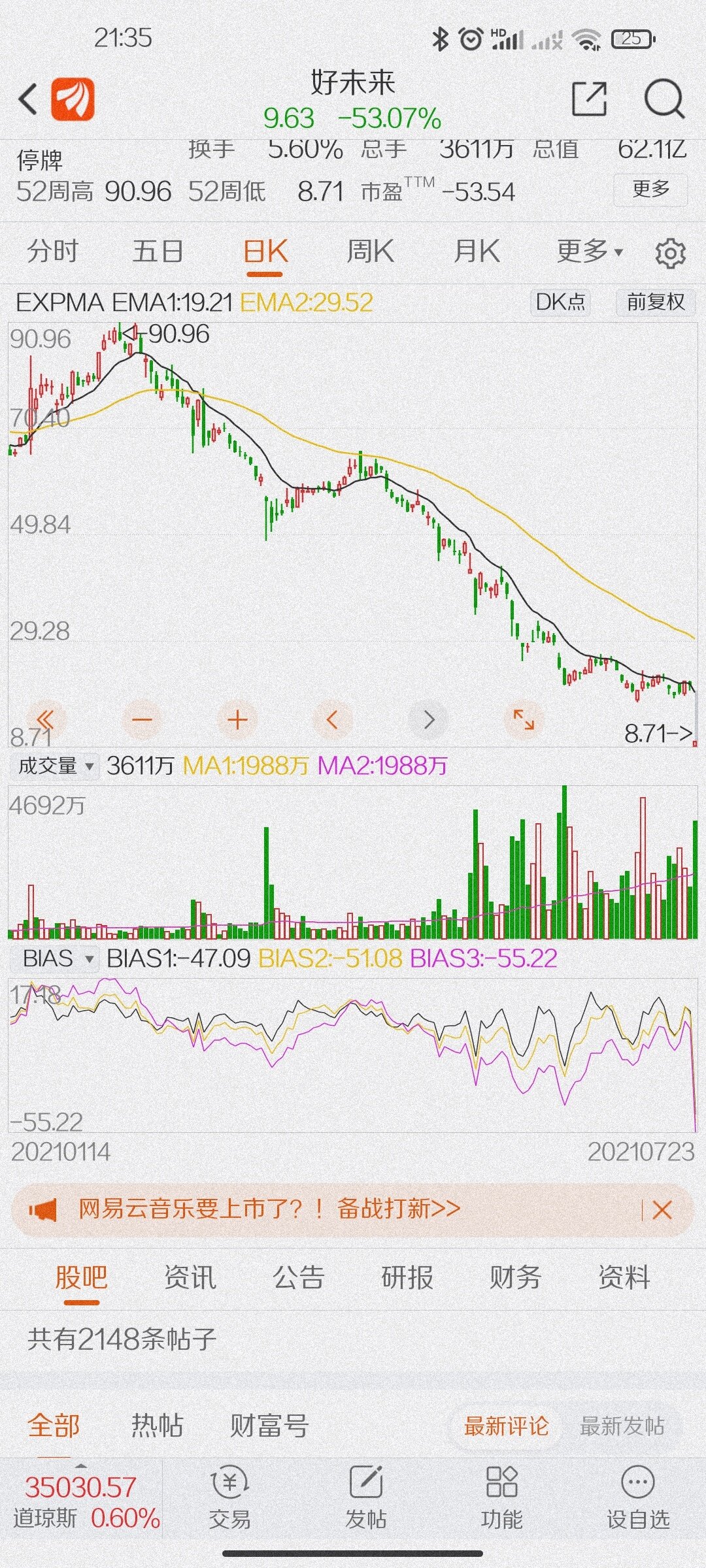Select the 五日 chart tab
706x1568 pixels.
point(158,252)
